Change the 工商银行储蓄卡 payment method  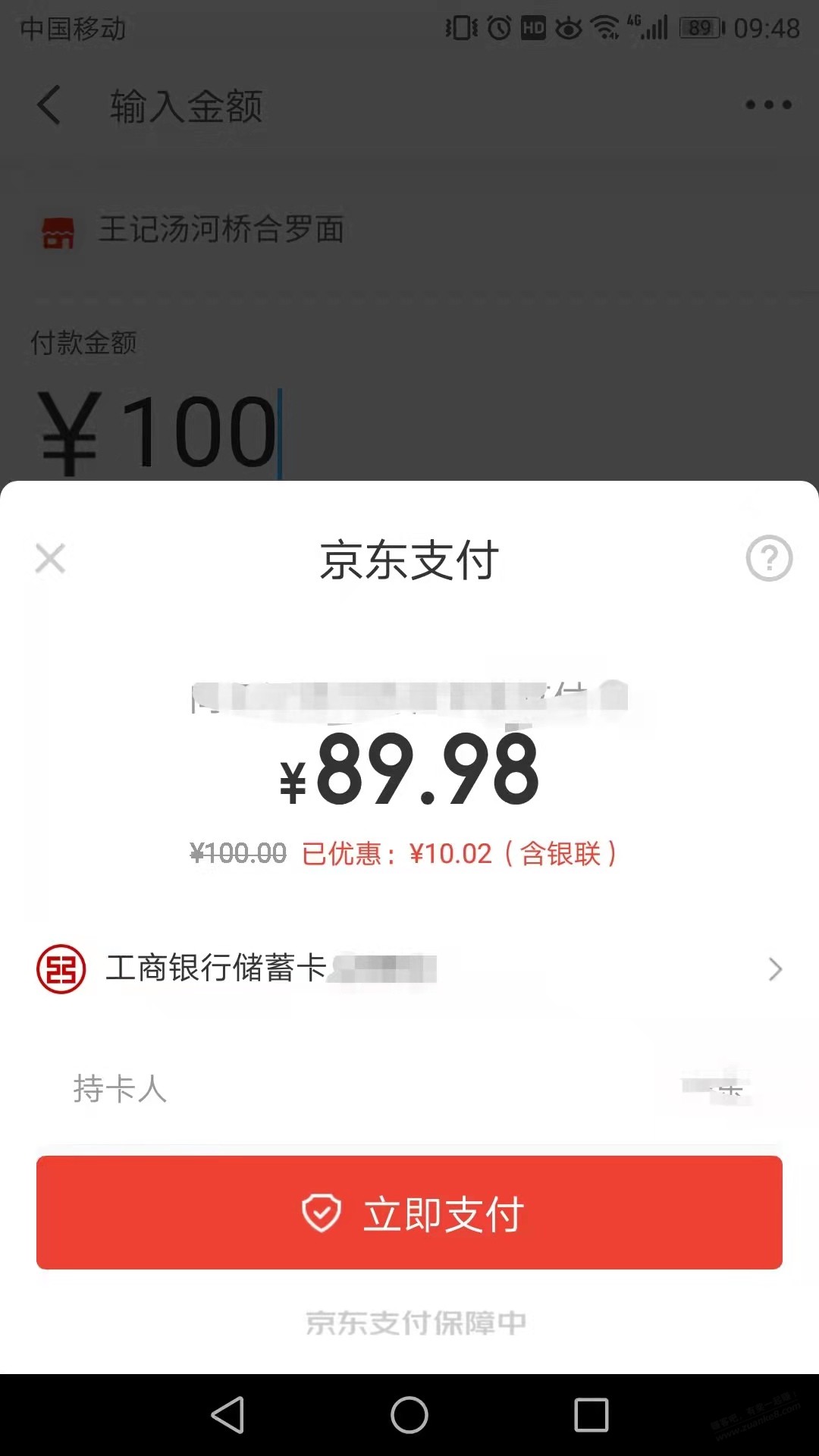pyautogui.click(x=409, y=968)
